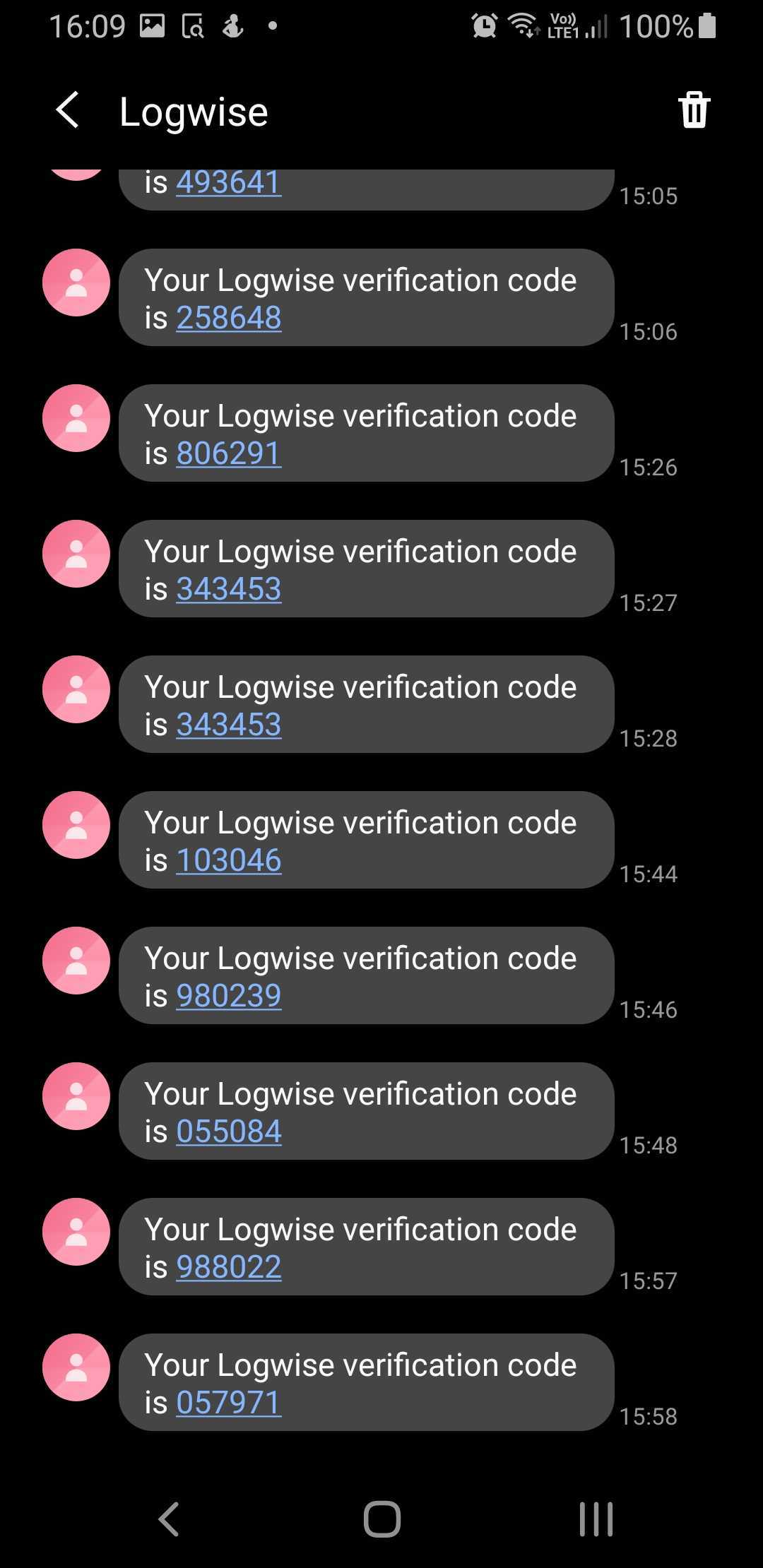Tap code 343453 received at 15:27
This screenshot has width=763, height=1568.
(x=228, y=589)
